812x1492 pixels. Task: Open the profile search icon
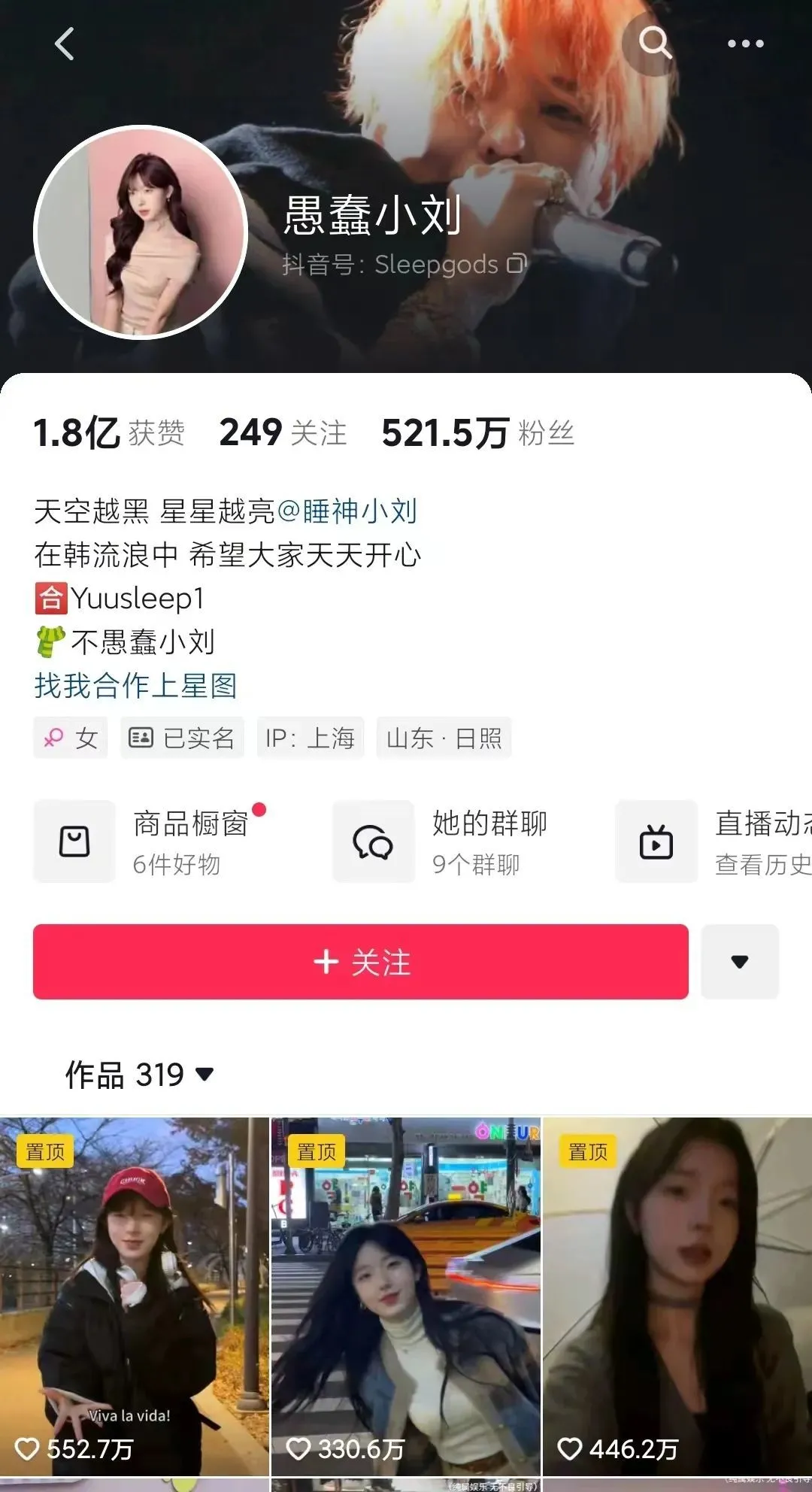tap(654, 44)
